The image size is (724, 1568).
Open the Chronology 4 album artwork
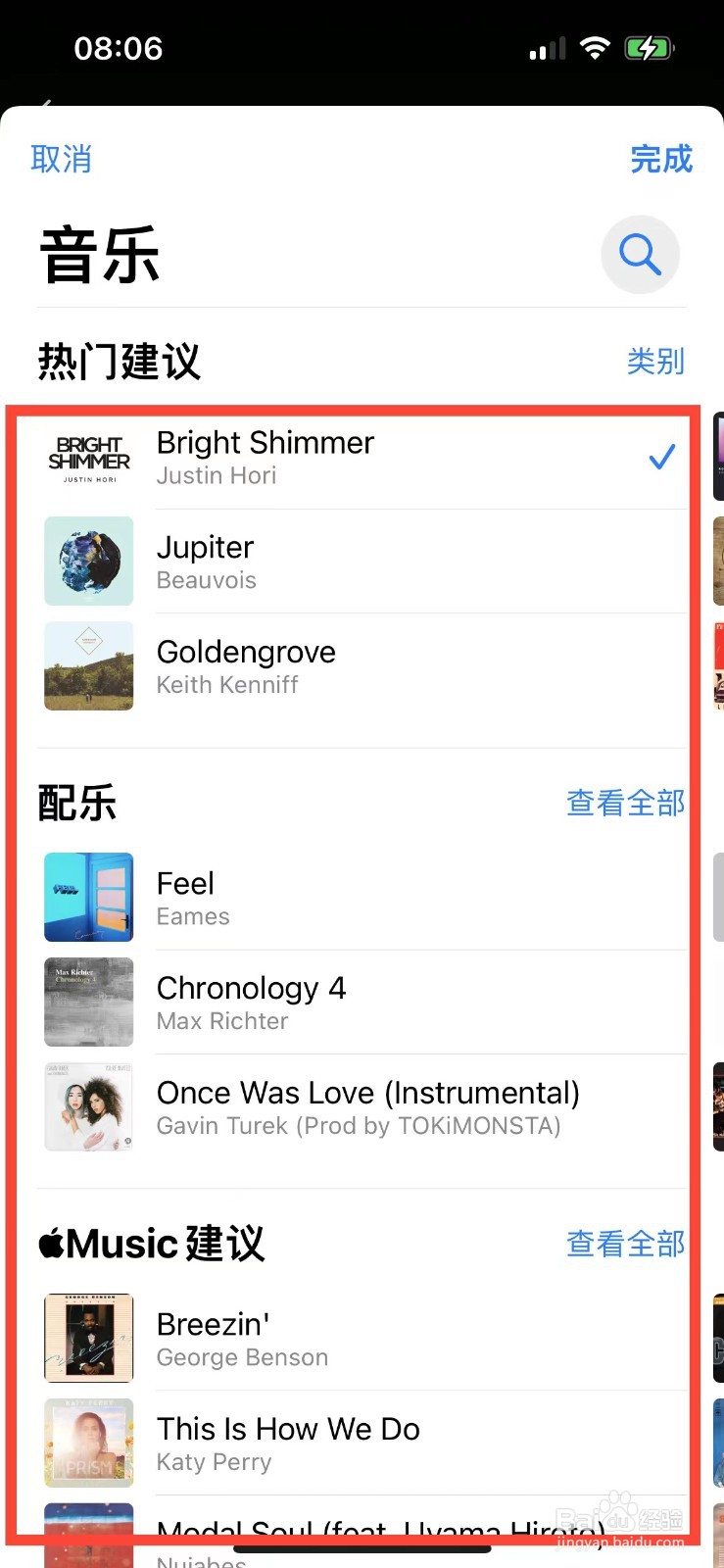point(88,1002)
